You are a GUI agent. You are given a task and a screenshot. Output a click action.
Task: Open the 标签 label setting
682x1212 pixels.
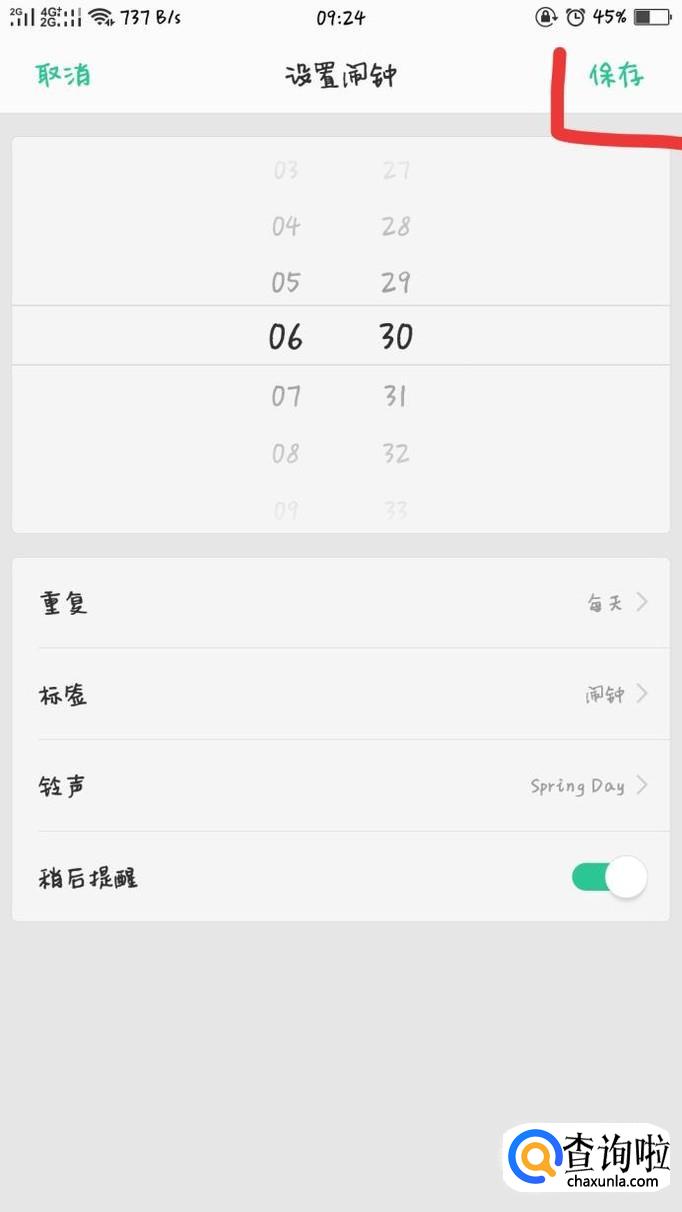[341, 694]
